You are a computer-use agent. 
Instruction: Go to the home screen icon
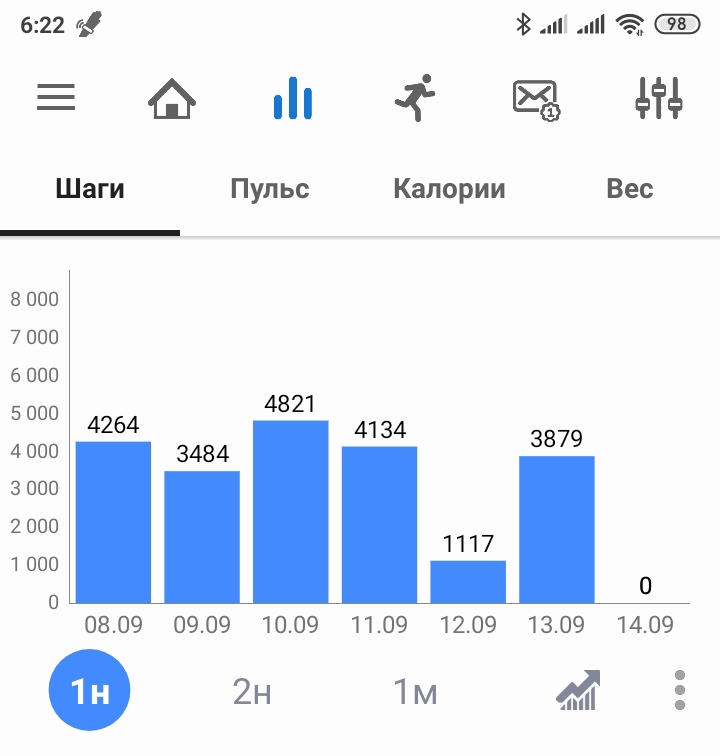[172, 98]
